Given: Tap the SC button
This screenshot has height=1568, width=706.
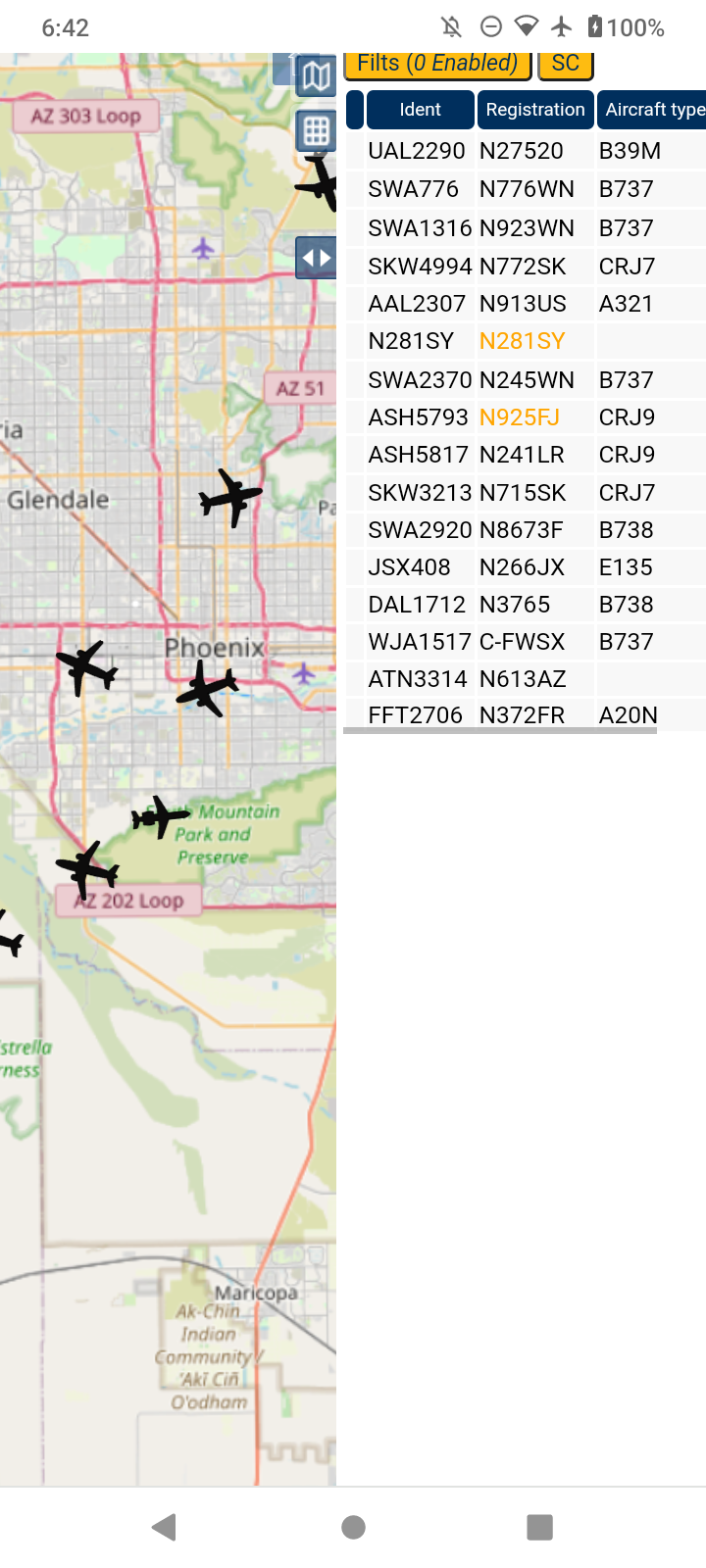Looking at the screenshot, I should (x=566, y=65).
